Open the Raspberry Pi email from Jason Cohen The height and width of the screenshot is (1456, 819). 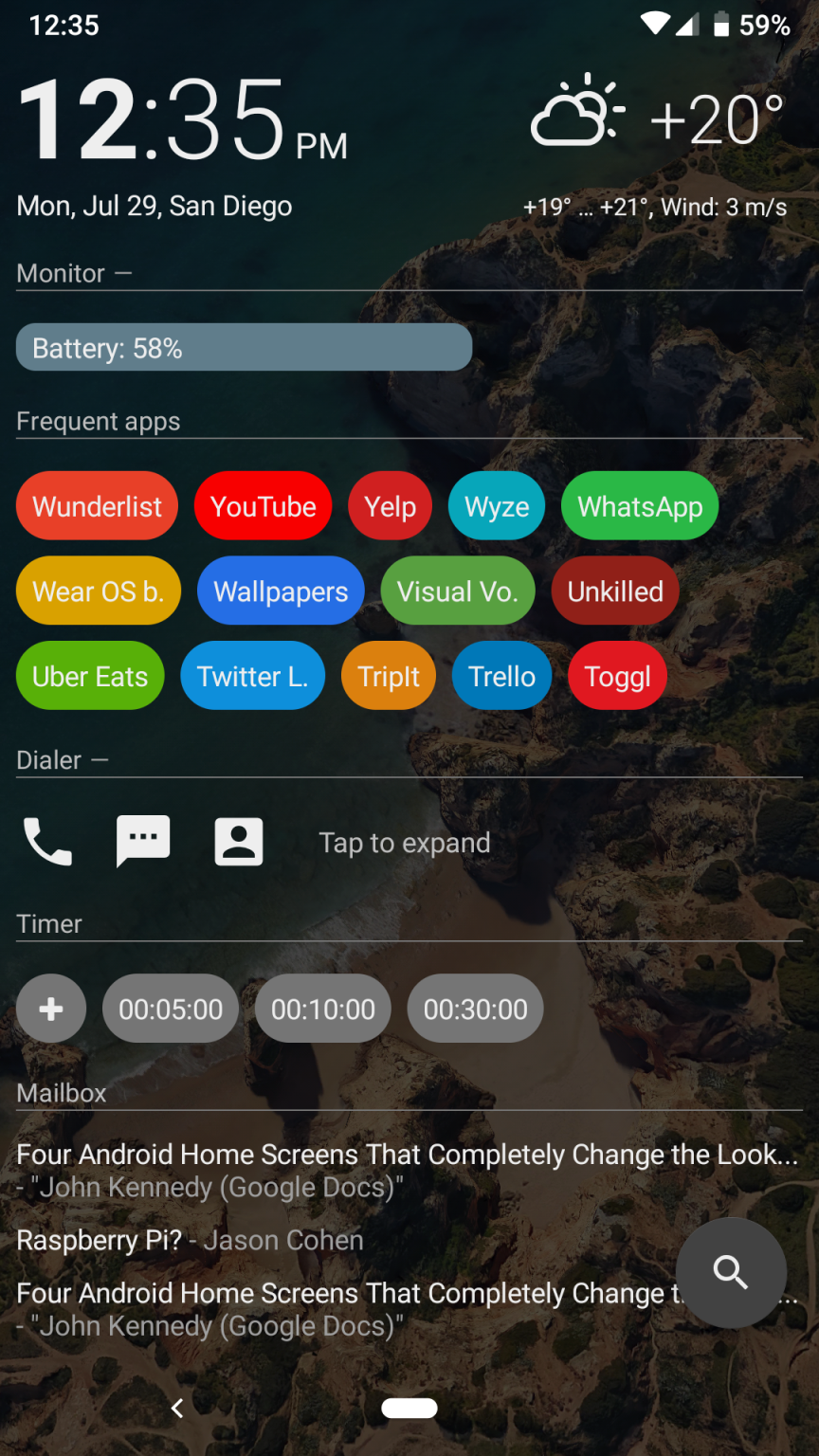190,1240
